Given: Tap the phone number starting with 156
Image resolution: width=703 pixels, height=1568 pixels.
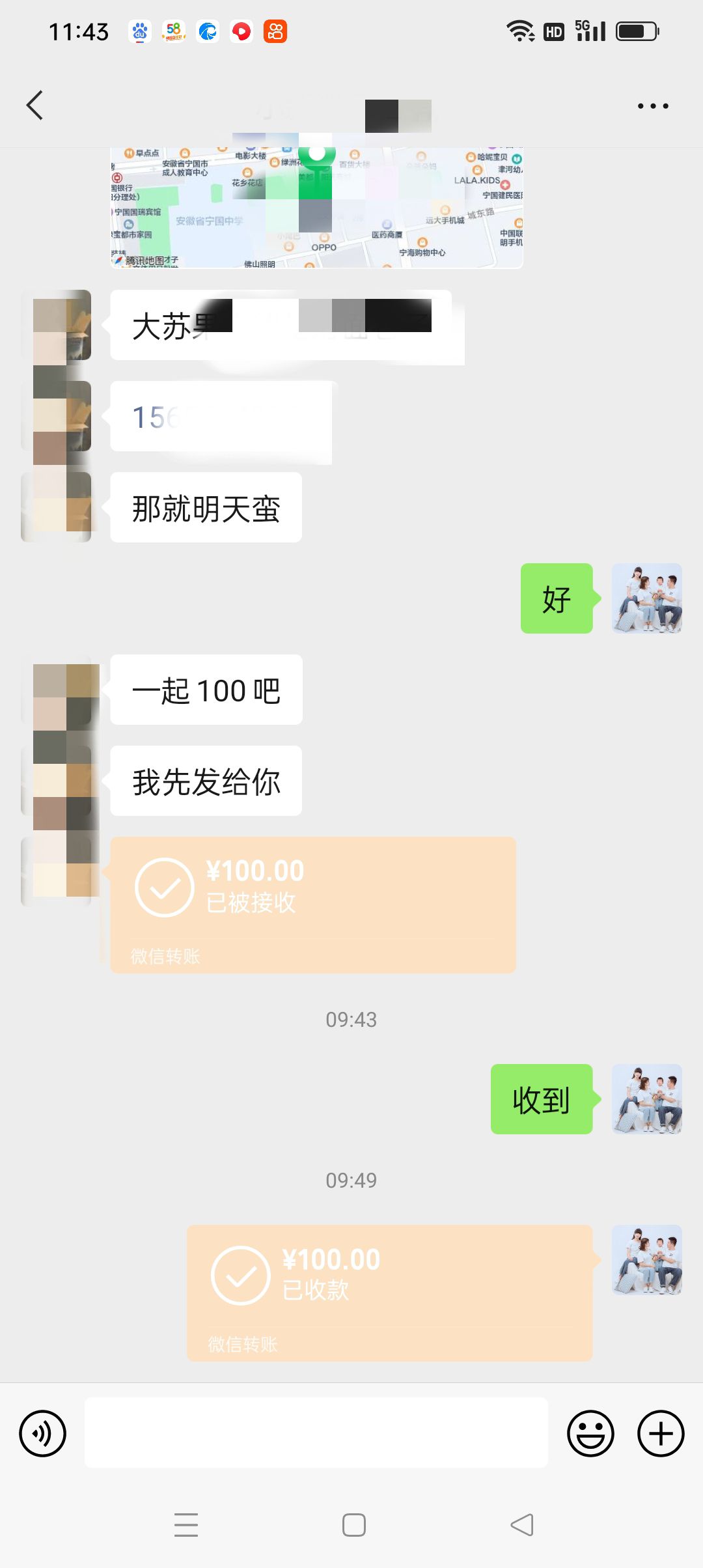Looking at the screenshot, I should [x=156, y=417].
